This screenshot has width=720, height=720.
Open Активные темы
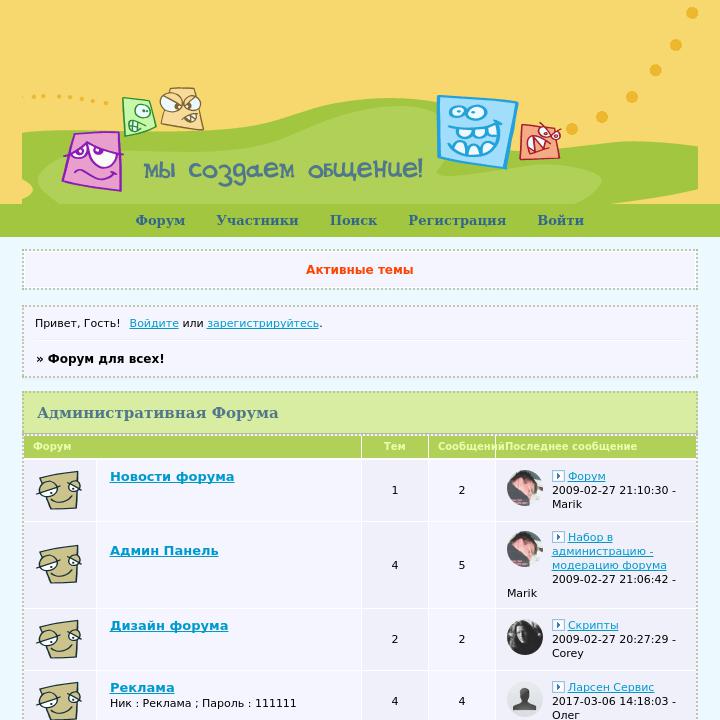tap(359, 270)
